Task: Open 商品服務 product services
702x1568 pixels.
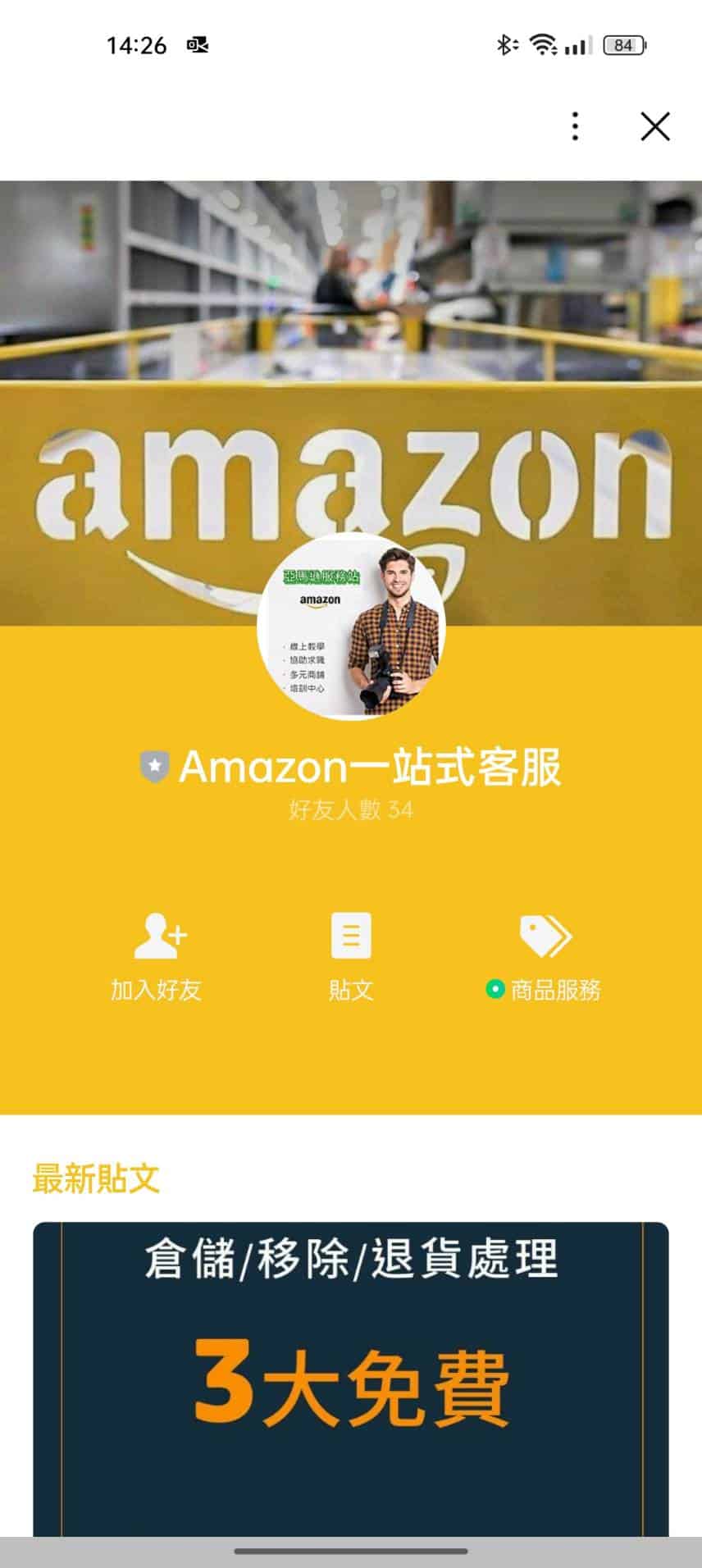Action: tap(545, 956)
